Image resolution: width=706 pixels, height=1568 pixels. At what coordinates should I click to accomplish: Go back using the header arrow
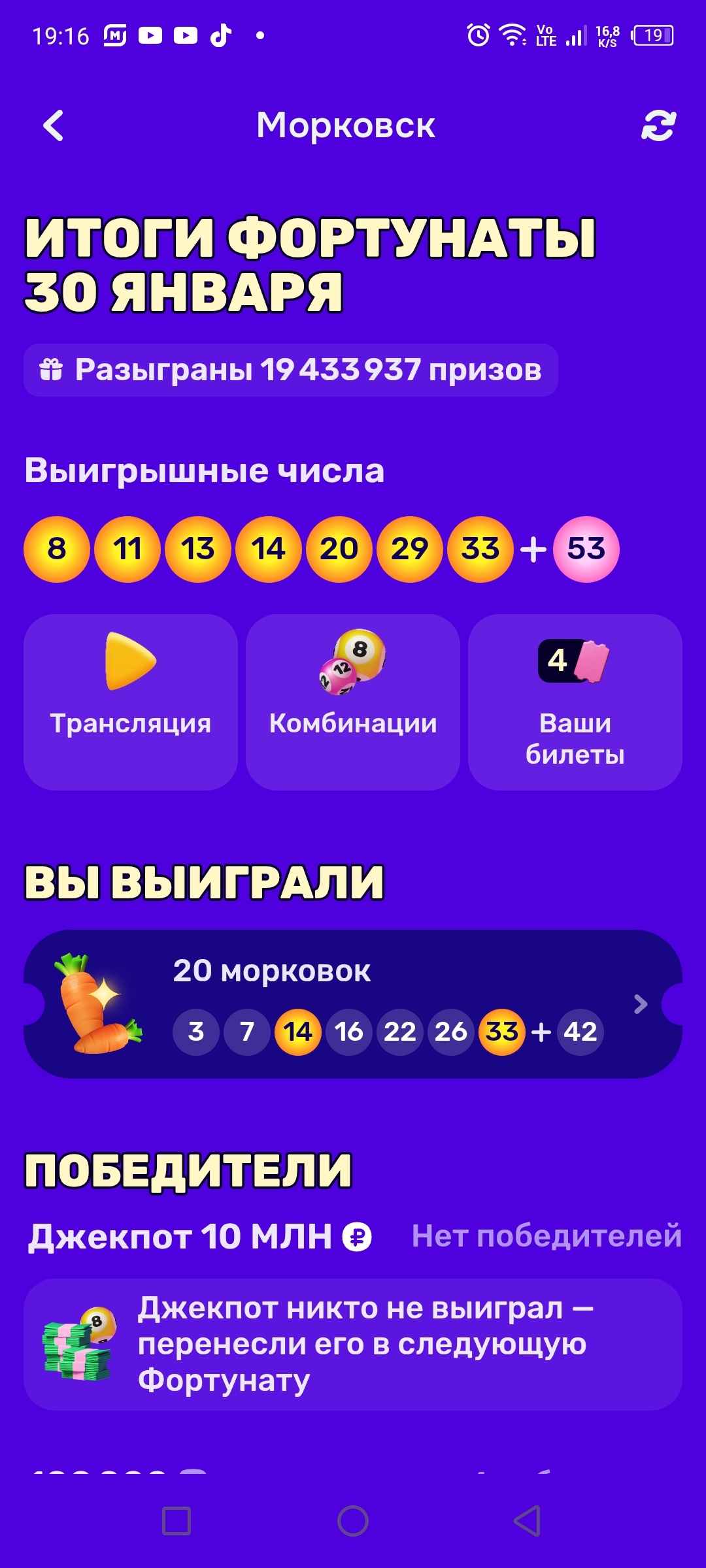pyautogui.click(x=54, y=125)
